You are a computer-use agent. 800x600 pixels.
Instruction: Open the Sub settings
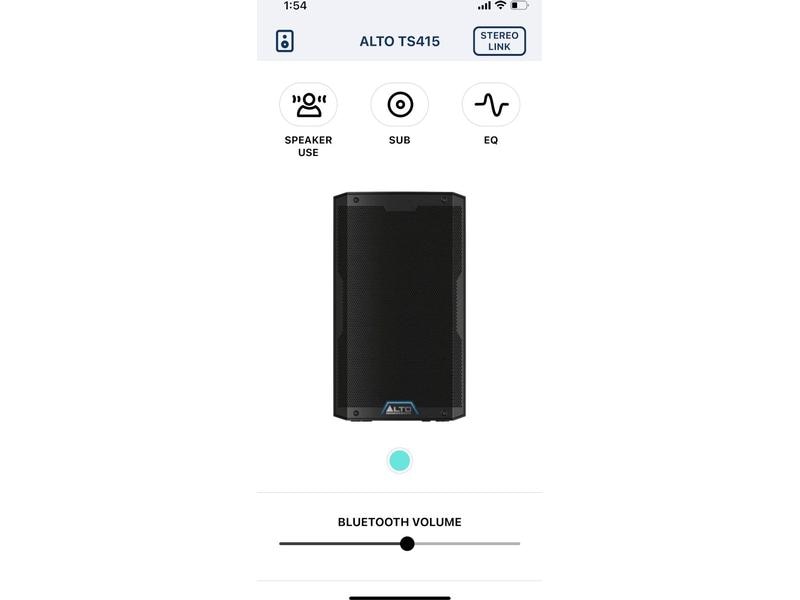click(400, 104)
